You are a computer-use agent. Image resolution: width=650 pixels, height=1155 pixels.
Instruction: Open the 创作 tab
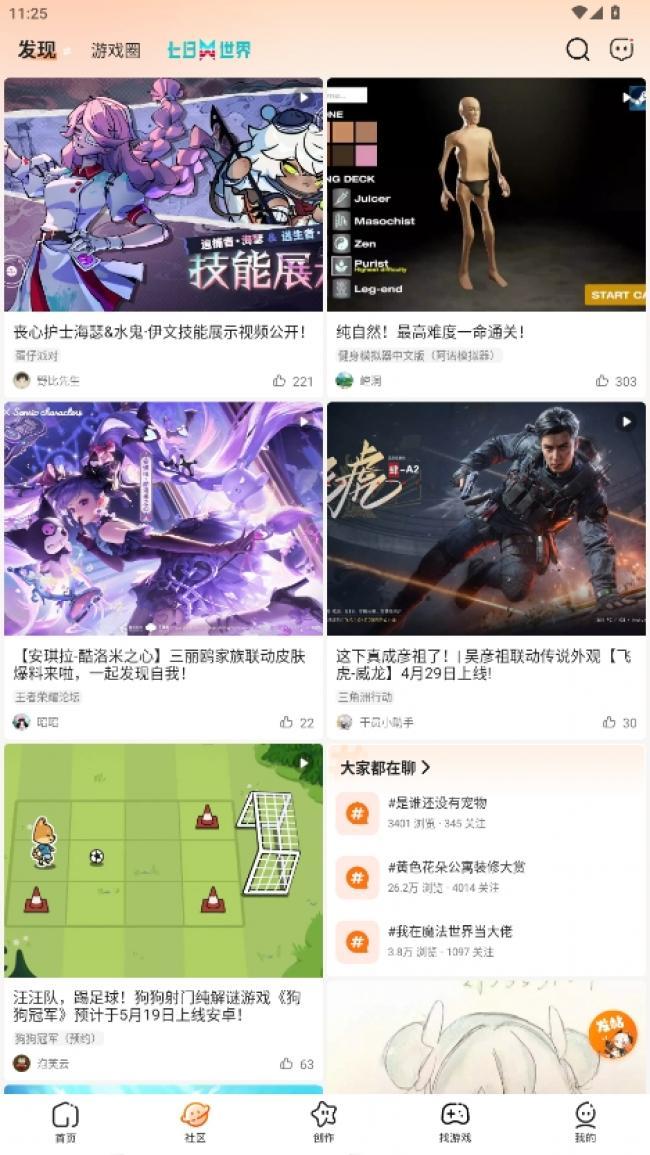point(323,1121)
